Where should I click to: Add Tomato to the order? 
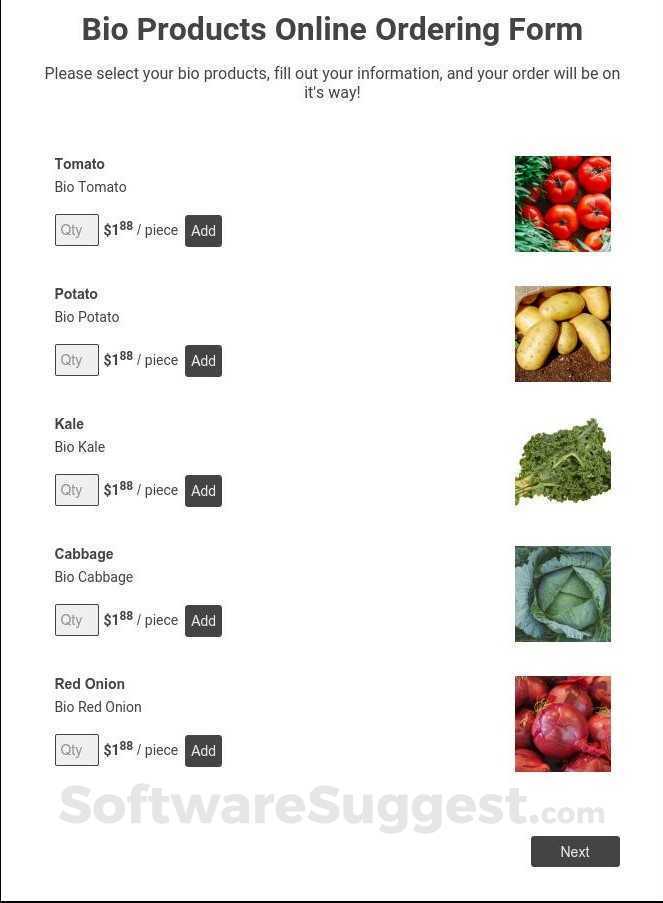coord(203,231)
